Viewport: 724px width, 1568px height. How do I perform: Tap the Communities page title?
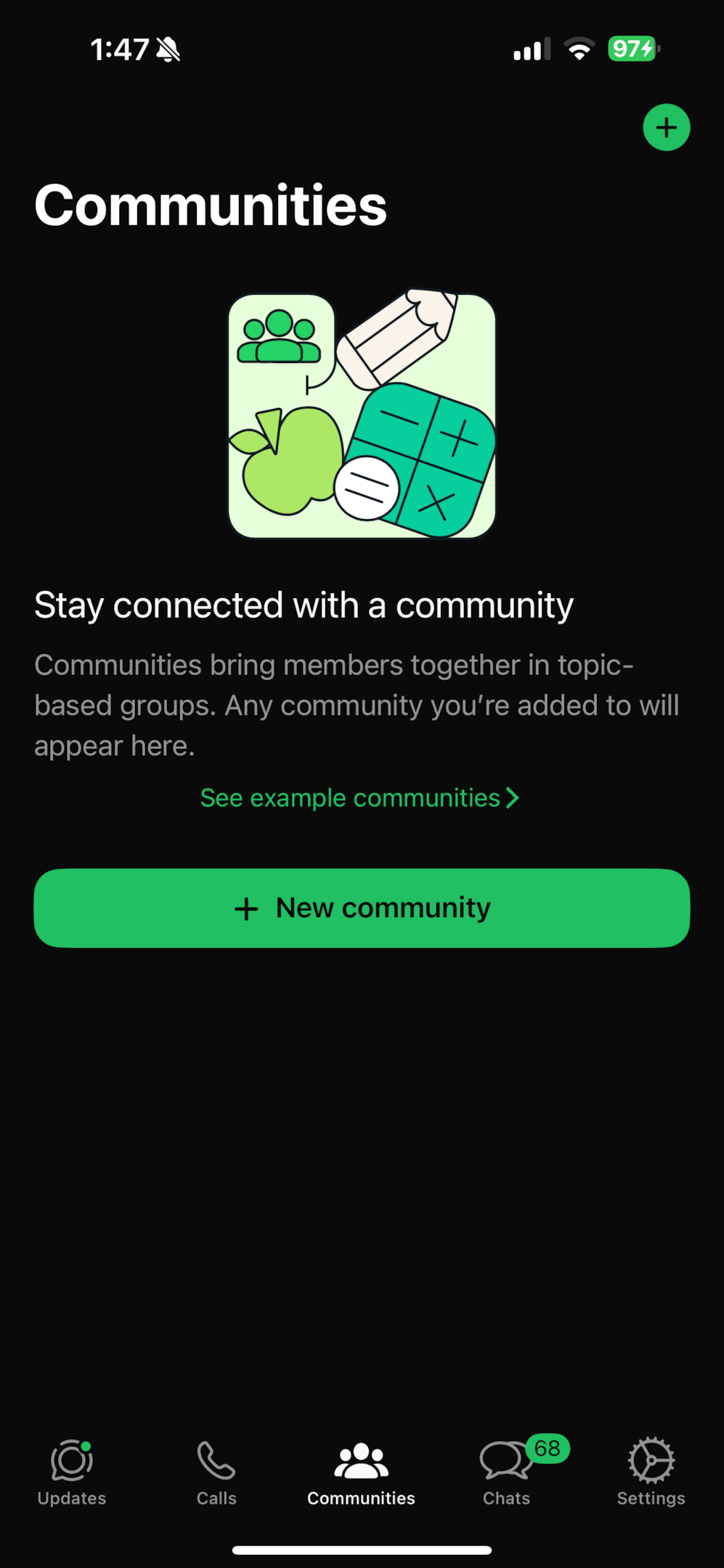point(211,205)
